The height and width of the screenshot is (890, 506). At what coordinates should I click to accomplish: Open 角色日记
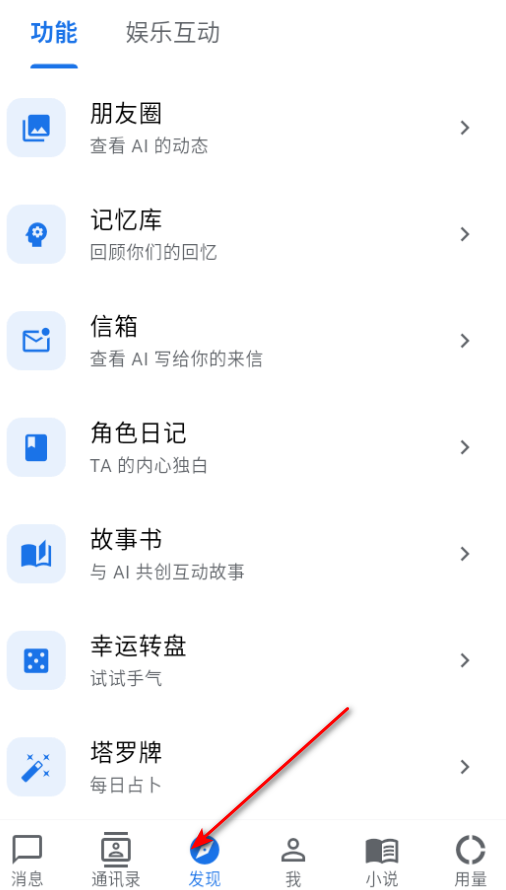253,447
